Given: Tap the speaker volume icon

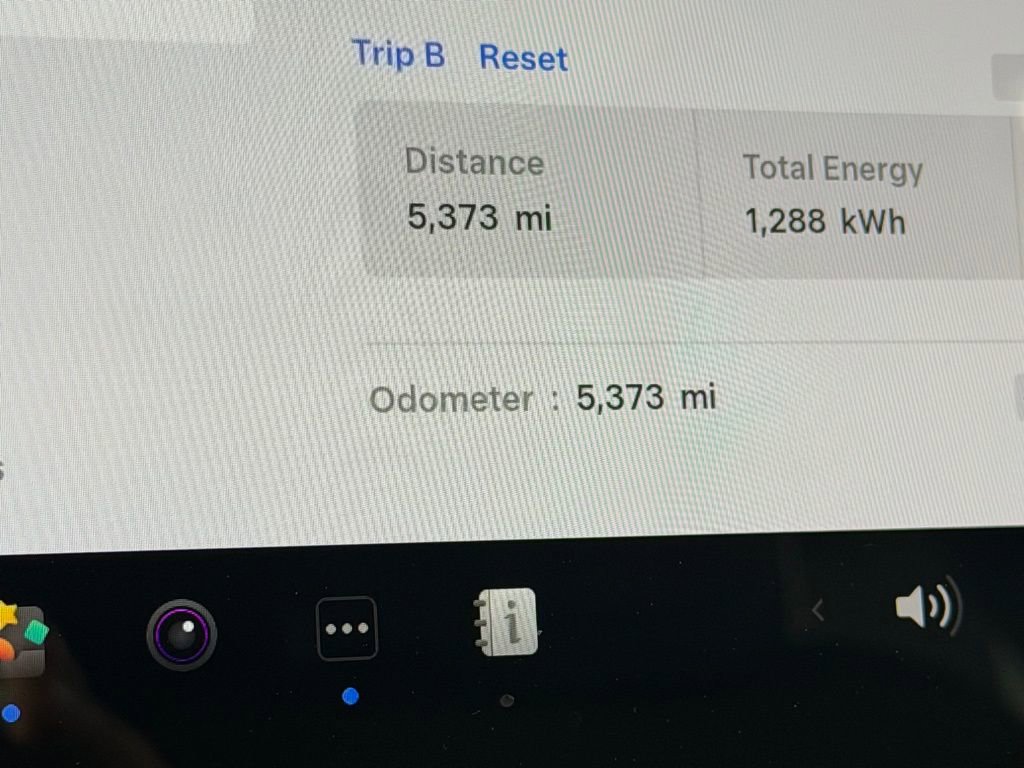Looking at the screenshot, I should tap(926, 607).
